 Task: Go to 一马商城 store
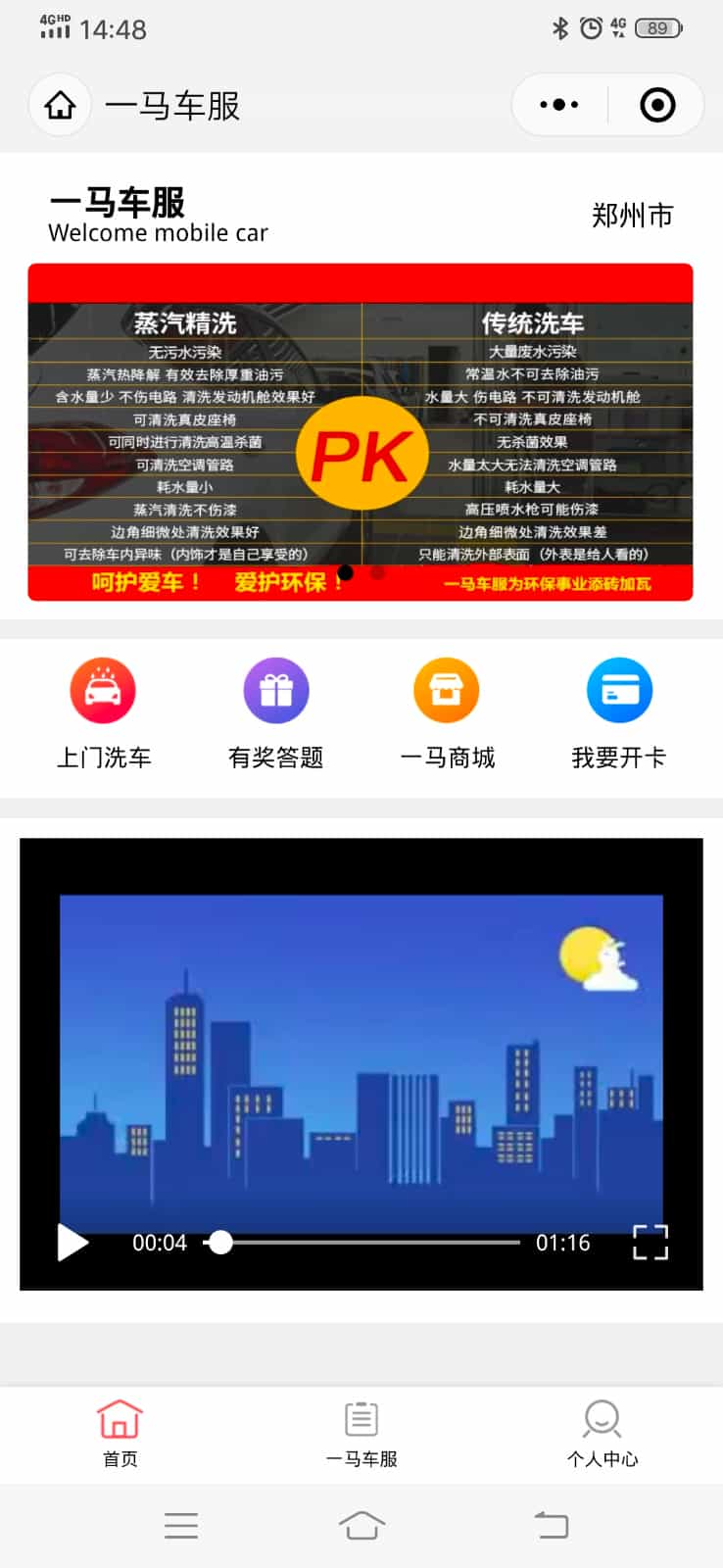point(447,712)
